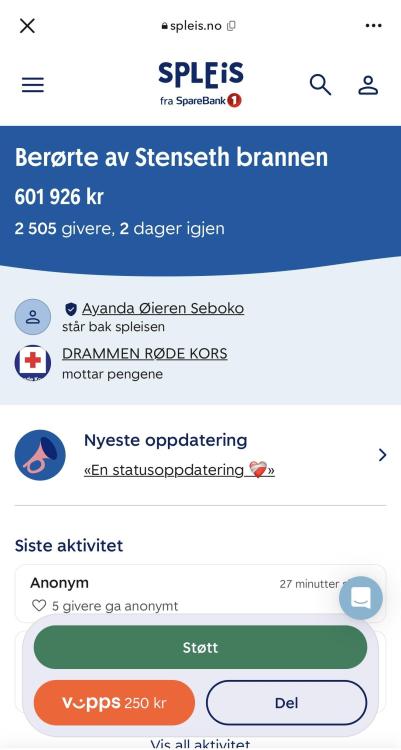The width and height of the screenshot is (401, 750).
Task: Open the browser's three-dot menu
Action: click(373, 25)
